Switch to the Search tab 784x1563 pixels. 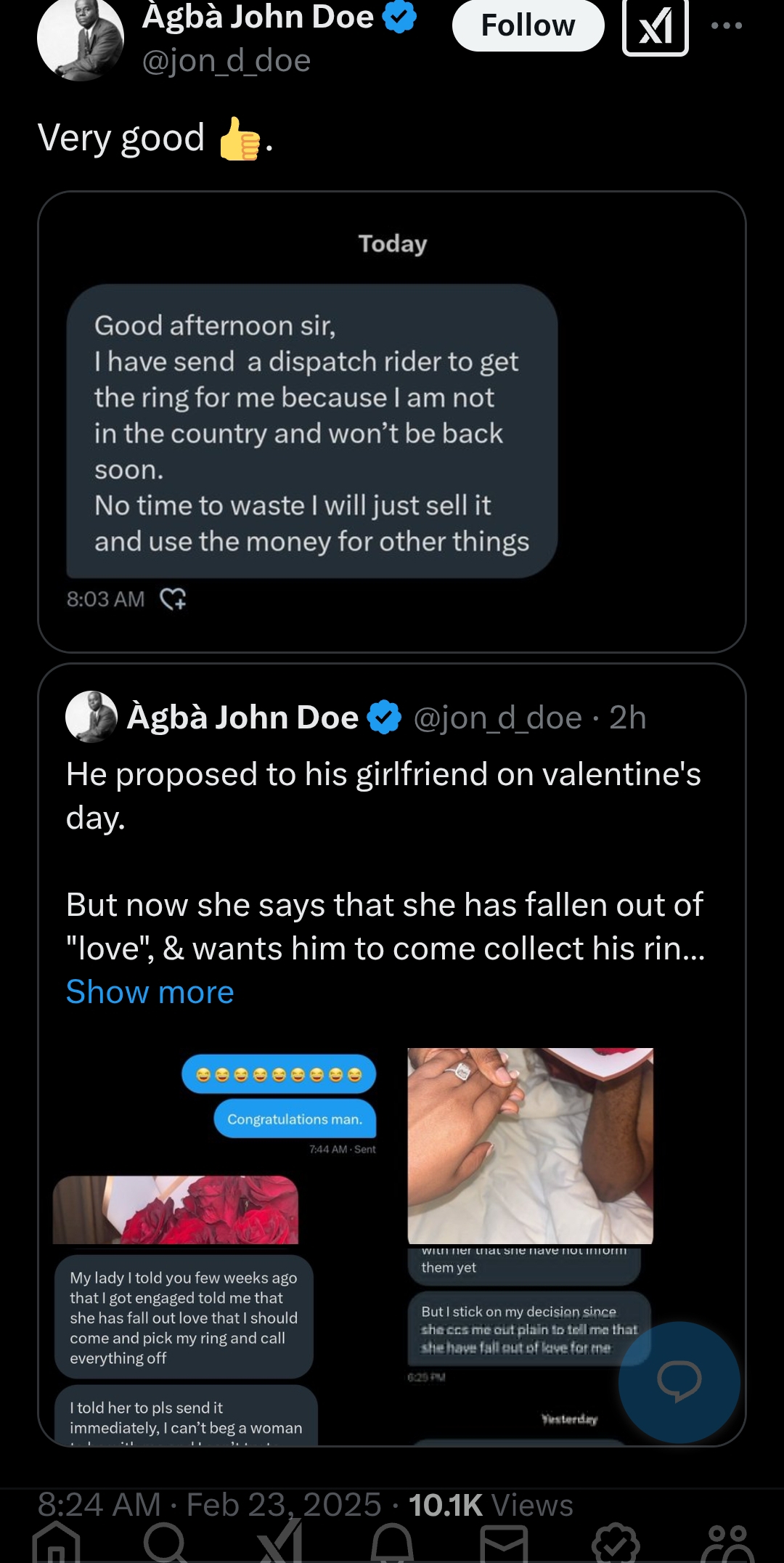tap(166, 1543)
